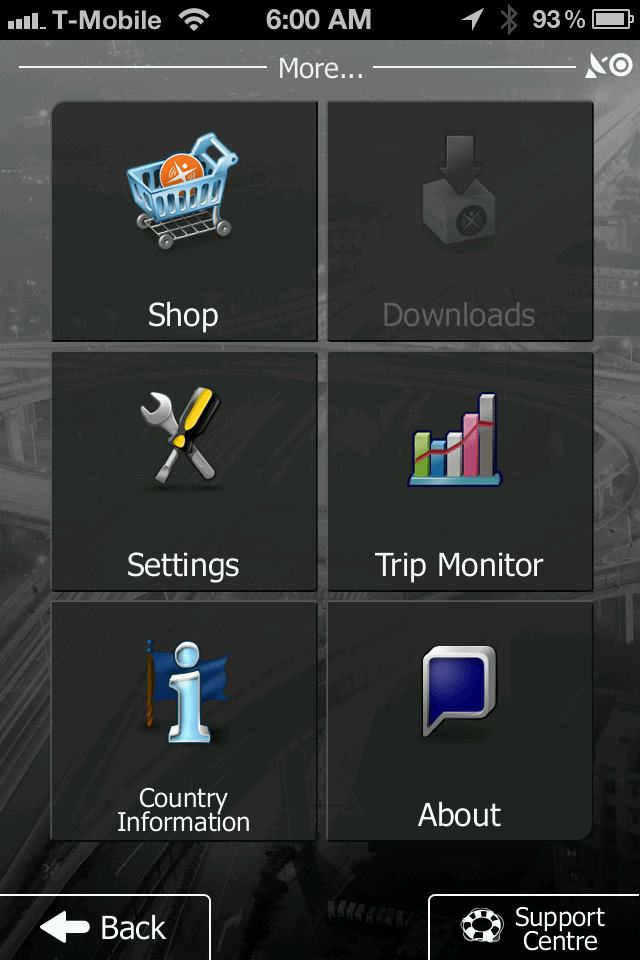640x960 pixels.
Task: Open Trip Monitor
Action: [459, 471]
